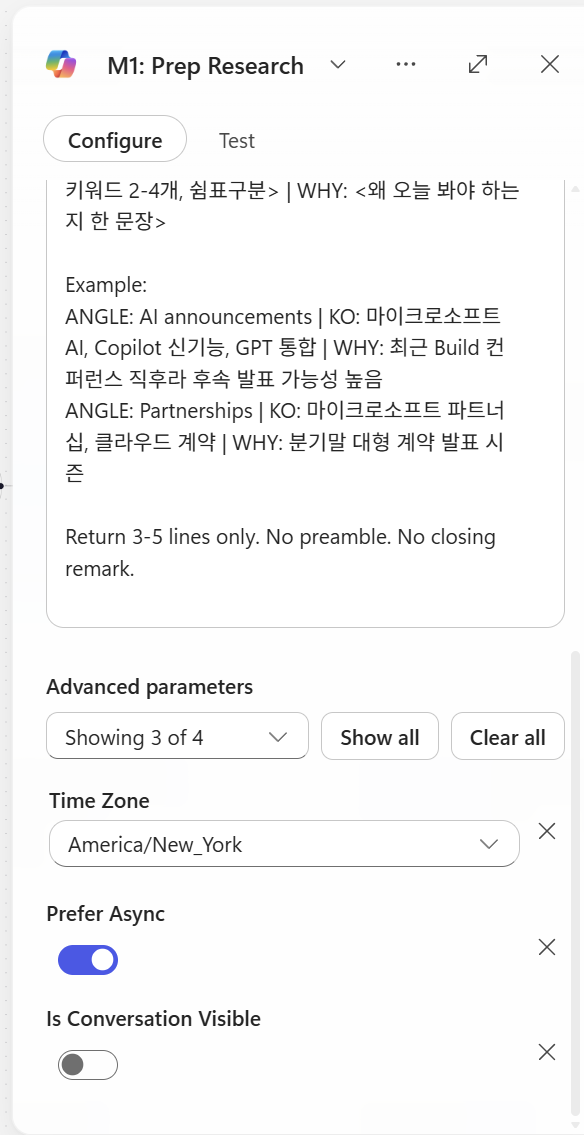Open the three-dot more options menu
Image resolution: width=584 pixels, height=1135 pixels.
406,64
